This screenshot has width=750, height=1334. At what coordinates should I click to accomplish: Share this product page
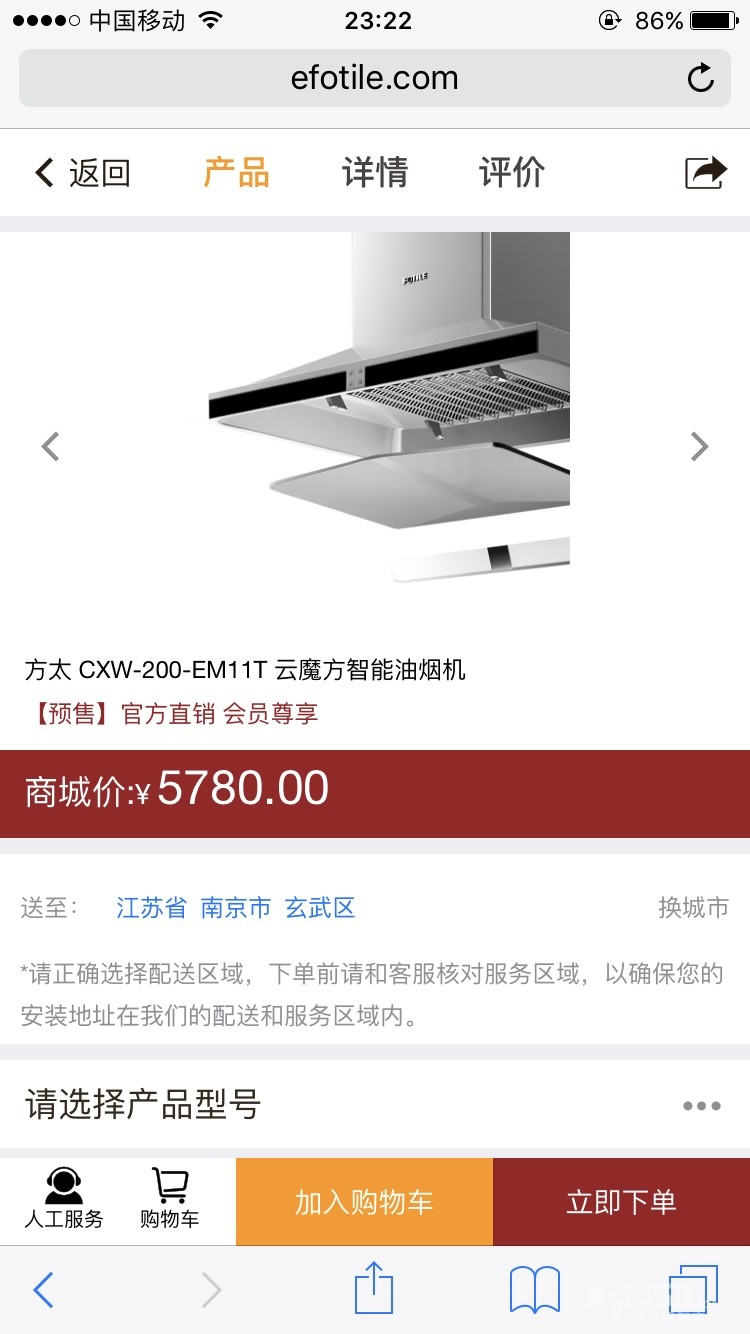click(x=706, y=172)
